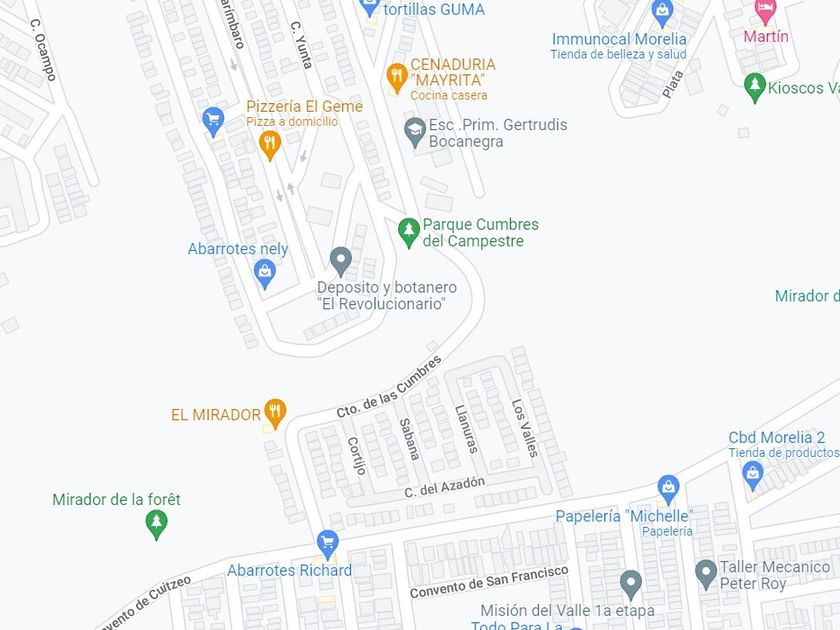Select the CENADURIA "MAYRITA" restaurant marker
This screenshot has width=840, height=630.
click(396, 78)
